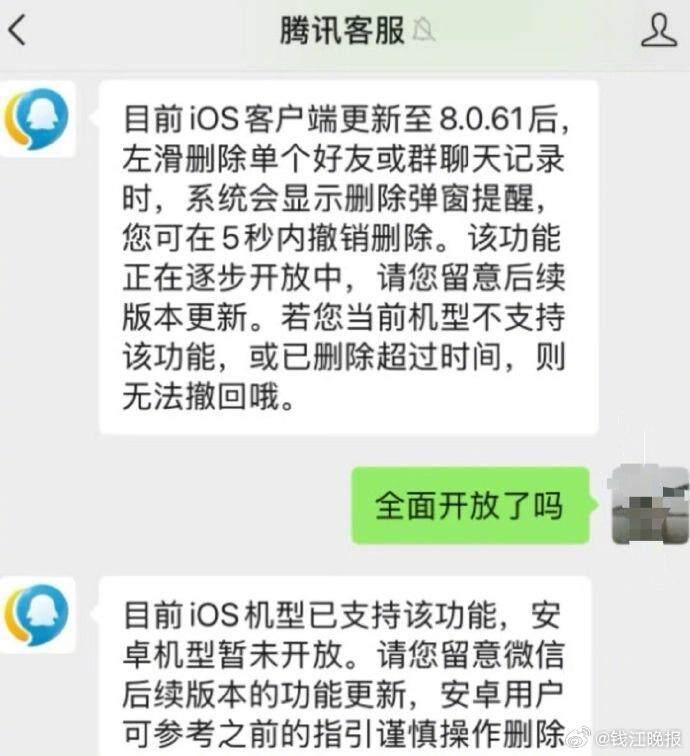The width and height of the screenshot is (690, 756).
Task: Open the chat info profile icon
Action: click(658, 31)
